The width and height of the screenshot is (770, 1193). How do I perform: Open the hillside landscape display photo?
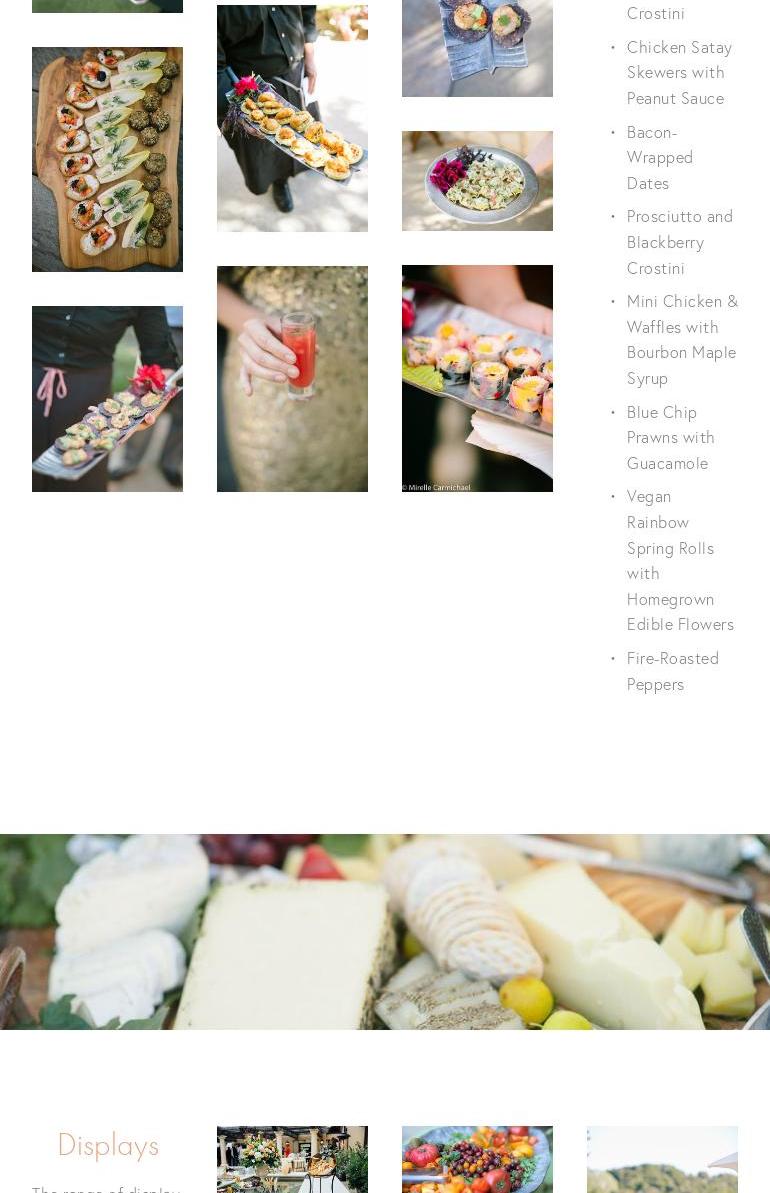(x=662, y=1160)
